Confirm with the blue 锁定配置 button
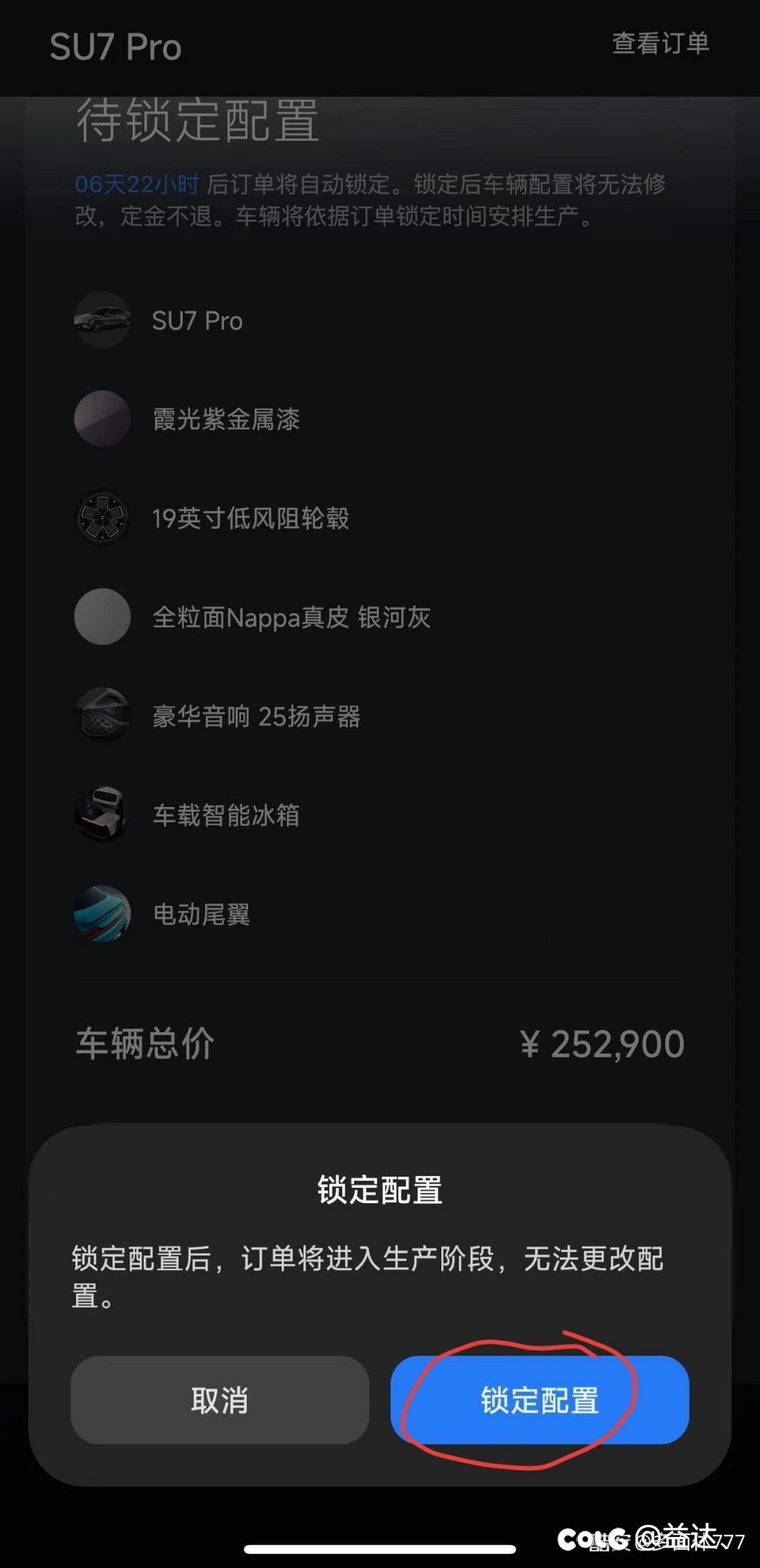The image size is (760, 1568). [540, 1400]
